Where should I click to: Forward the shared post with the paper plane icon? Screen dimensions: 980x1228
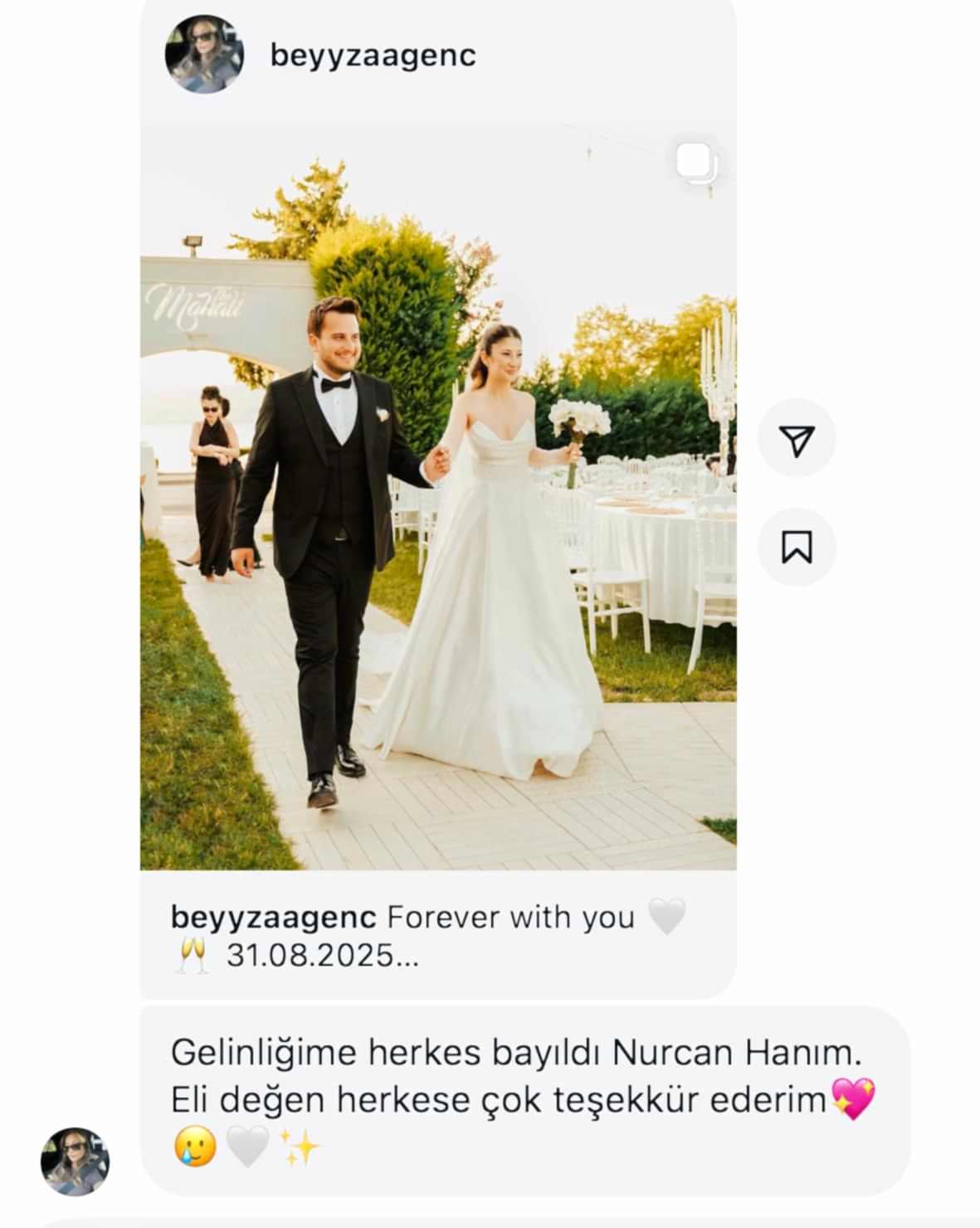[x=797, y=439]
